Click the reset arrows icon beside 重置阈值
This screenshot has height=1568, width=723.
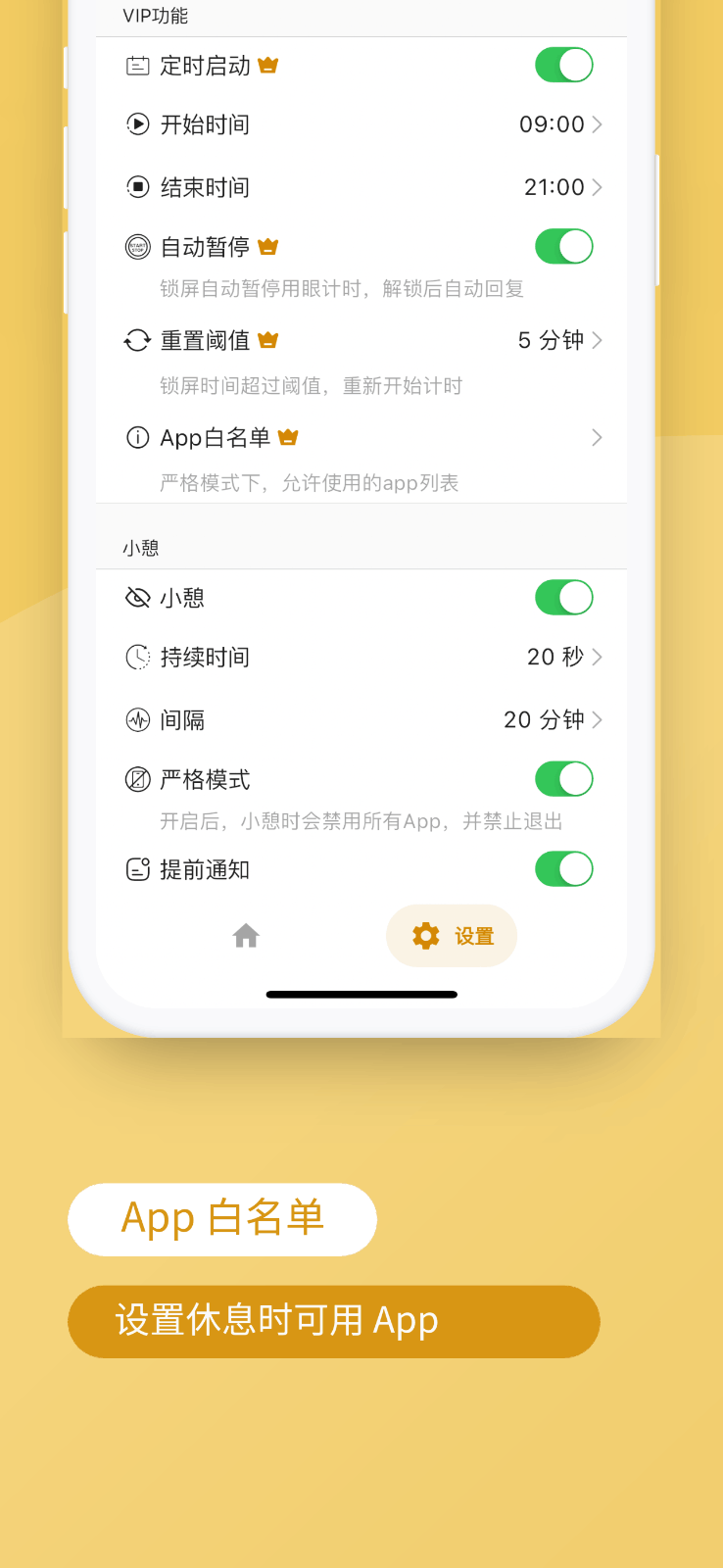(137, 340)
